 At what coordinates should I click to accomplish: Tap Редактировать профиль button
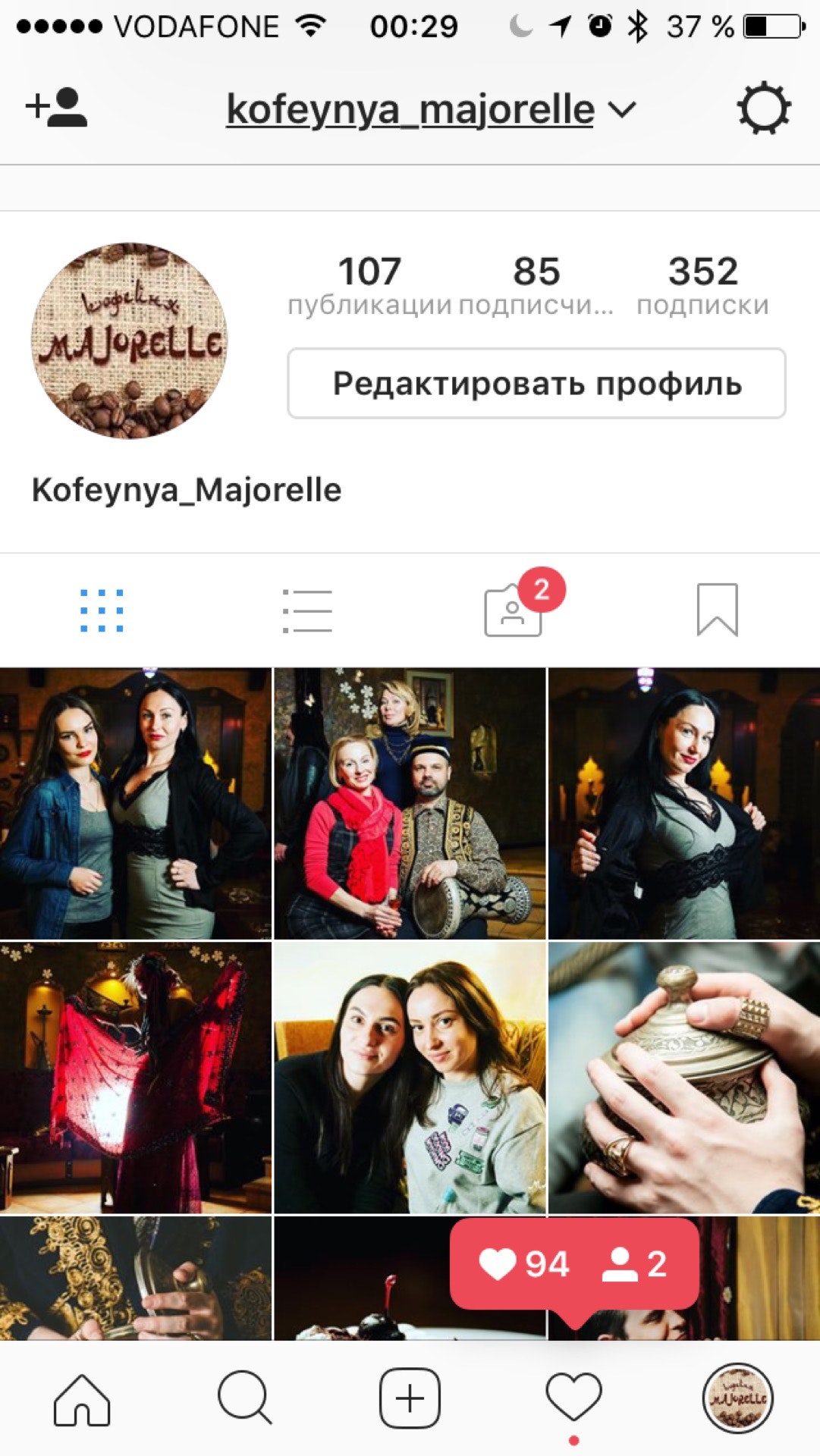[x=536, y=384]
